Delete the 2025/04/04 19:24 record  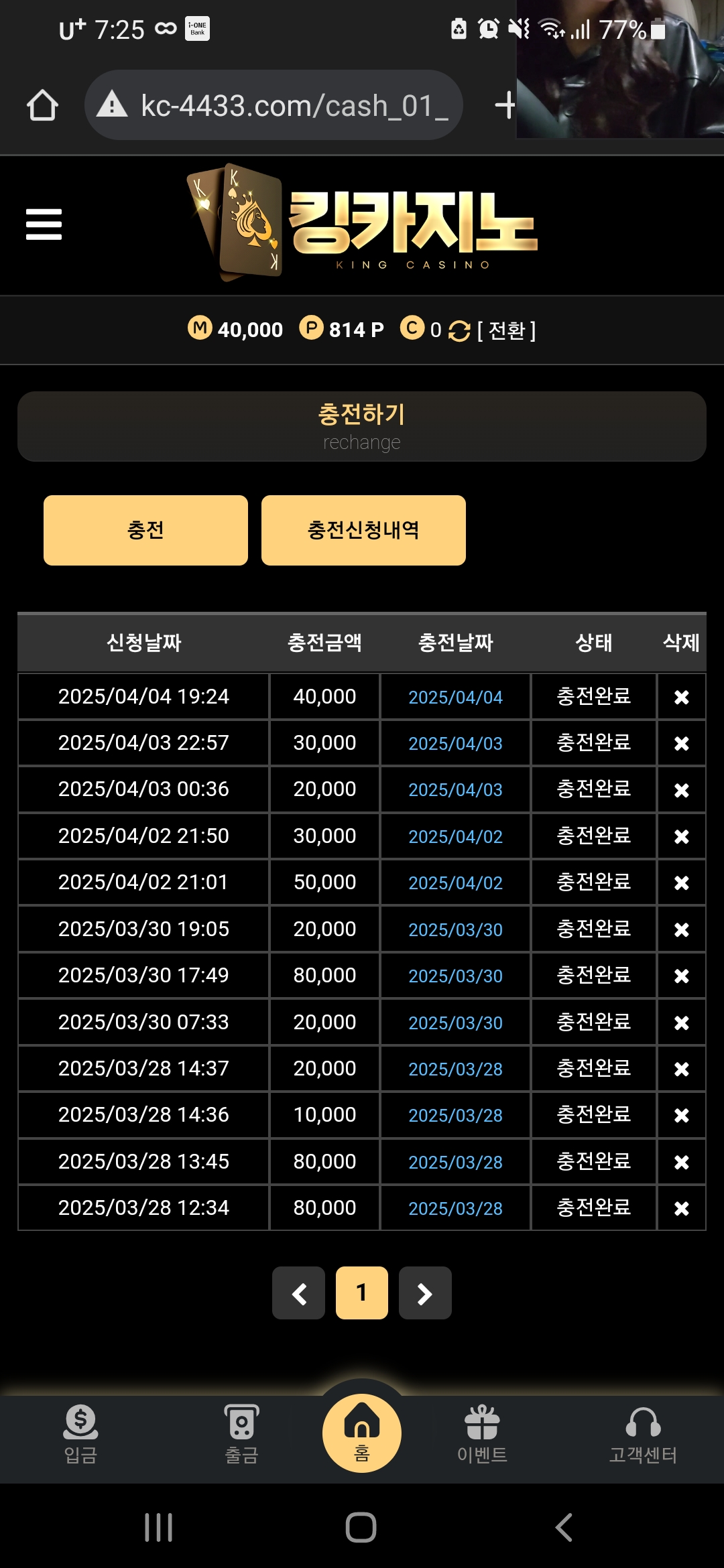pos(681,698)
